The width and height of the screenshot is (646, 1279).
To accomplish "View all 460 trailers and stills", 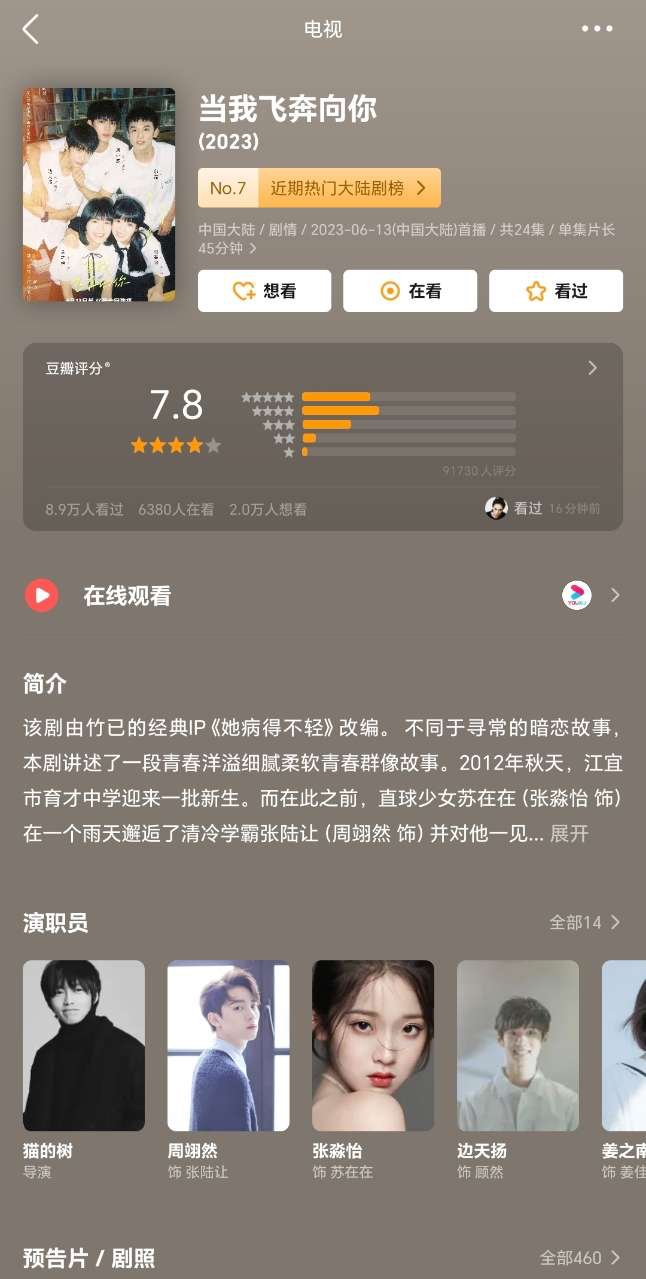I will coord(580,1258).
